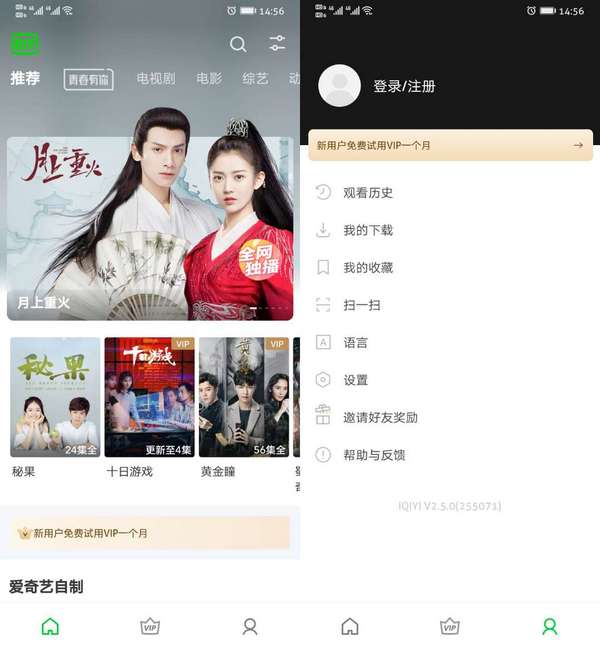Viewport: 600px width, 650px height.
Task: Tap 登录/注册 to sign in
Action: 404,86
